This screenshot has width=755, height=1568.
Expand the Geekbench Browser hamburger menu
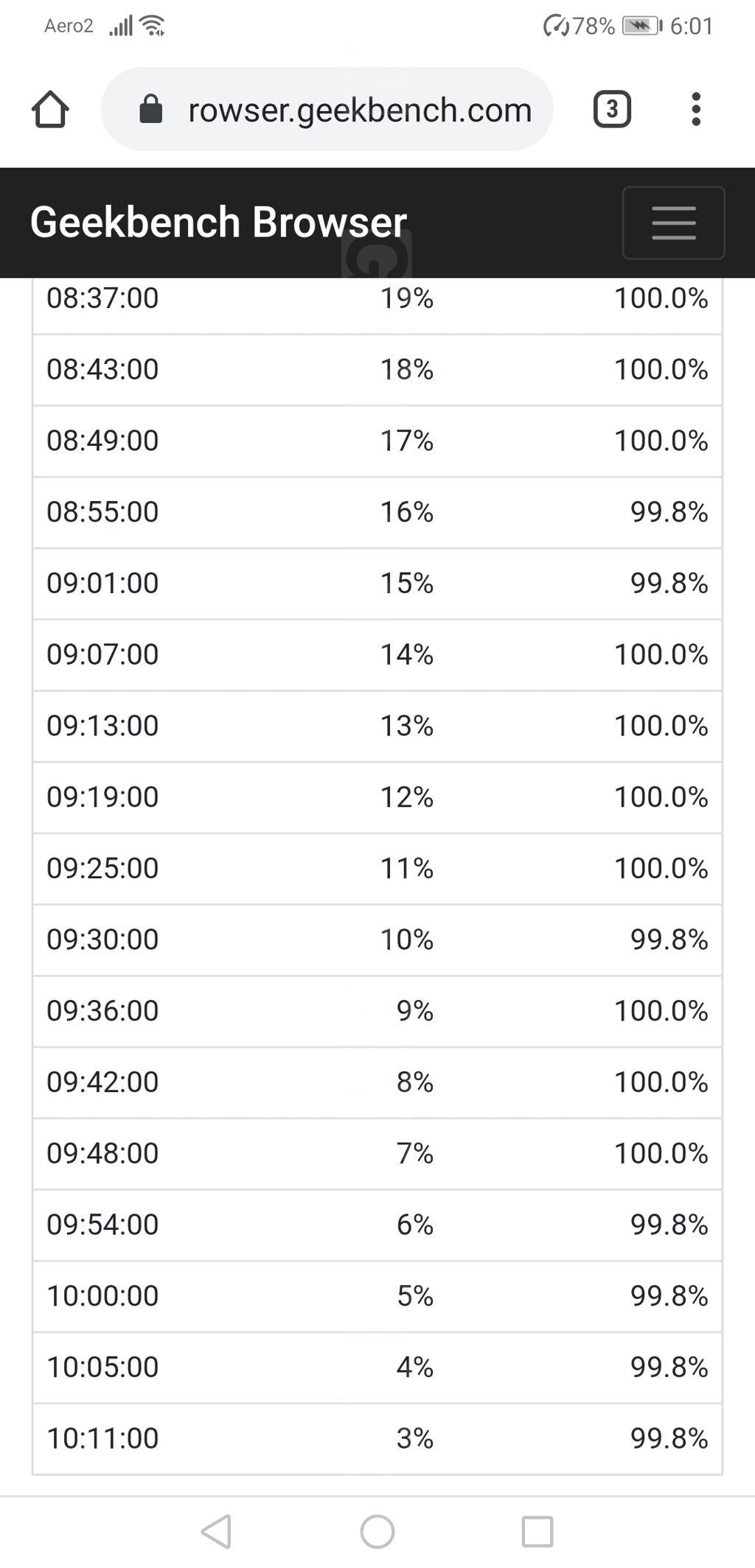tap(673, 223)
